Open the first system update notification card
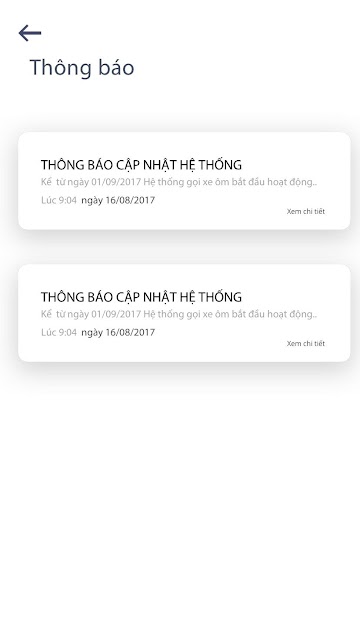The image size is (360, 640). pos(184,181)
